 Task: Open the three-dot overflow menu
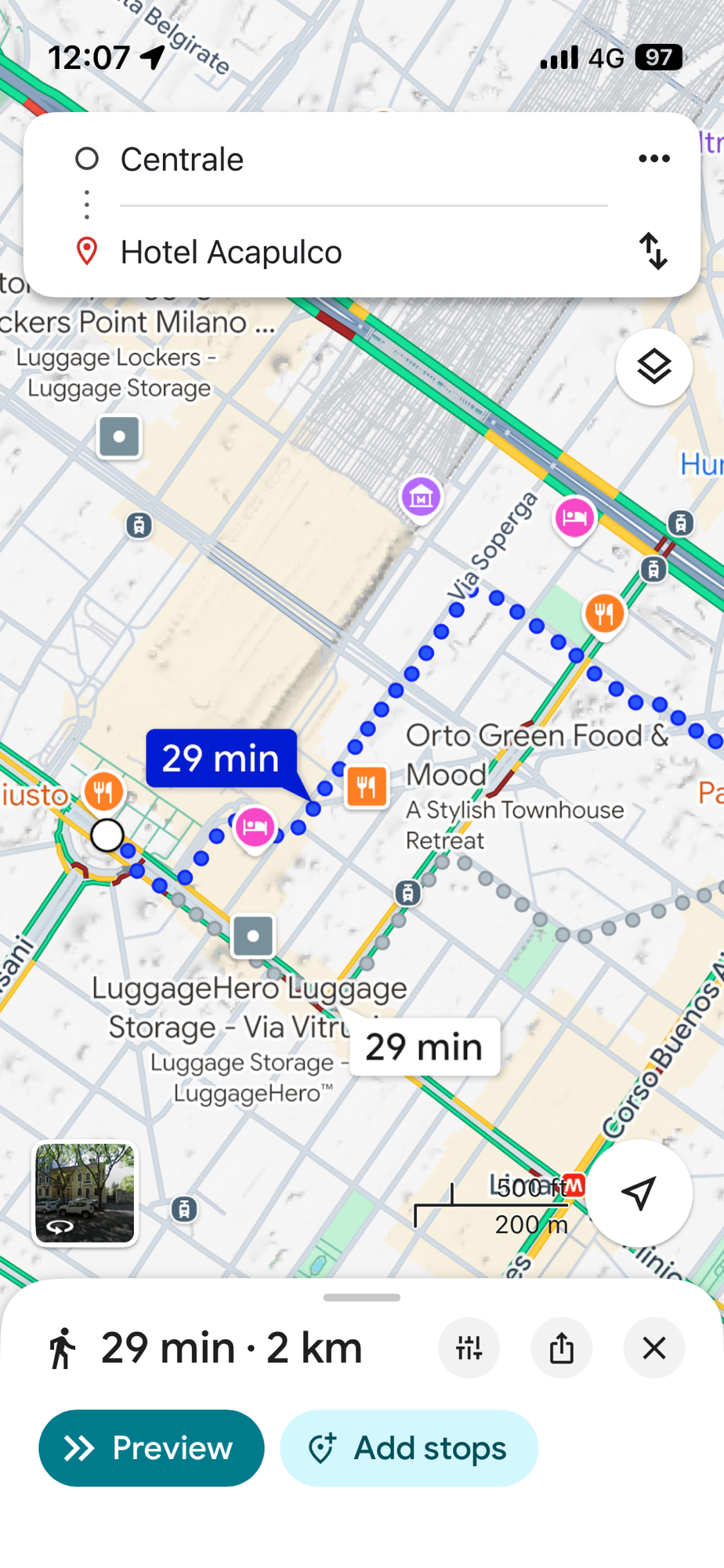[653, 158]
